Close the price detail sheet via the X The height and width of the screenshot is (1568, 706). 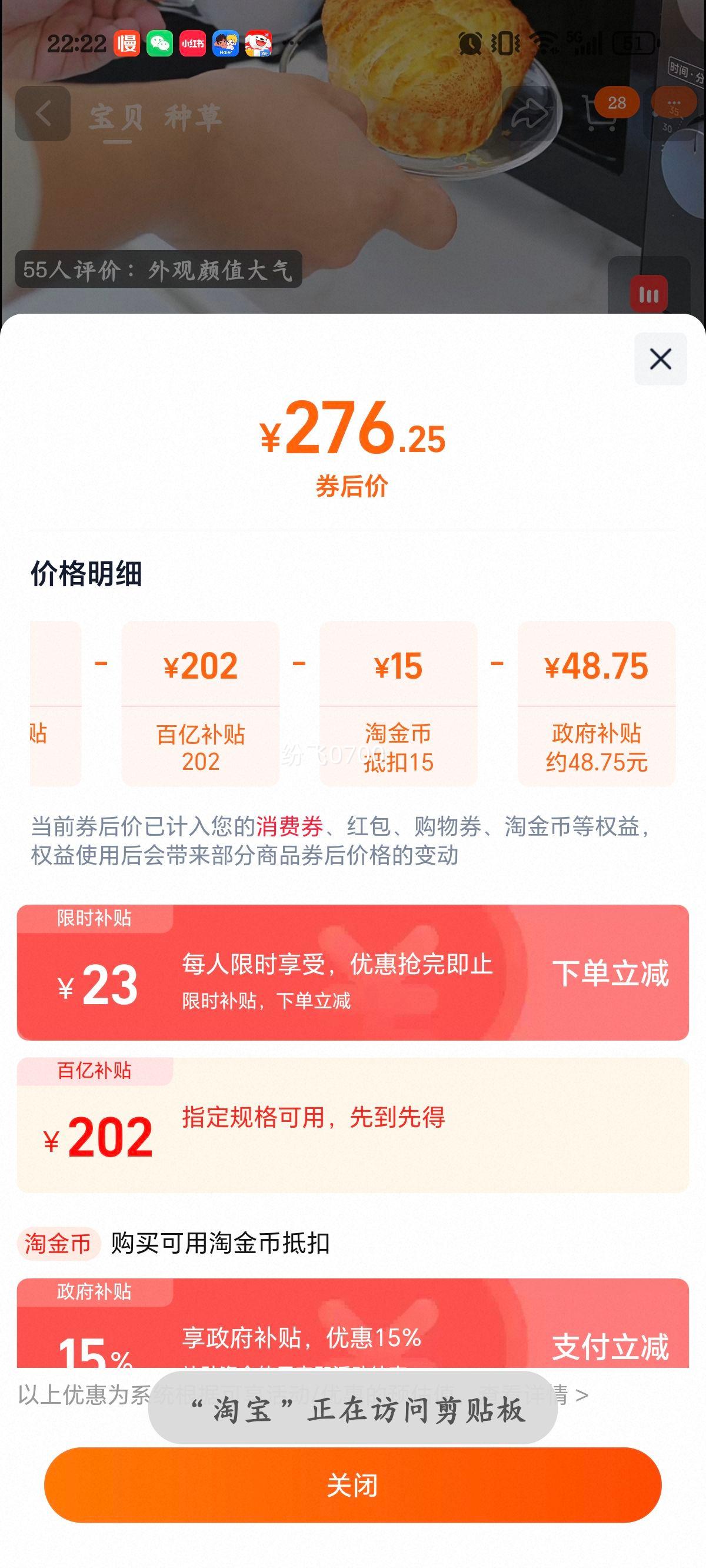(660, 360)
